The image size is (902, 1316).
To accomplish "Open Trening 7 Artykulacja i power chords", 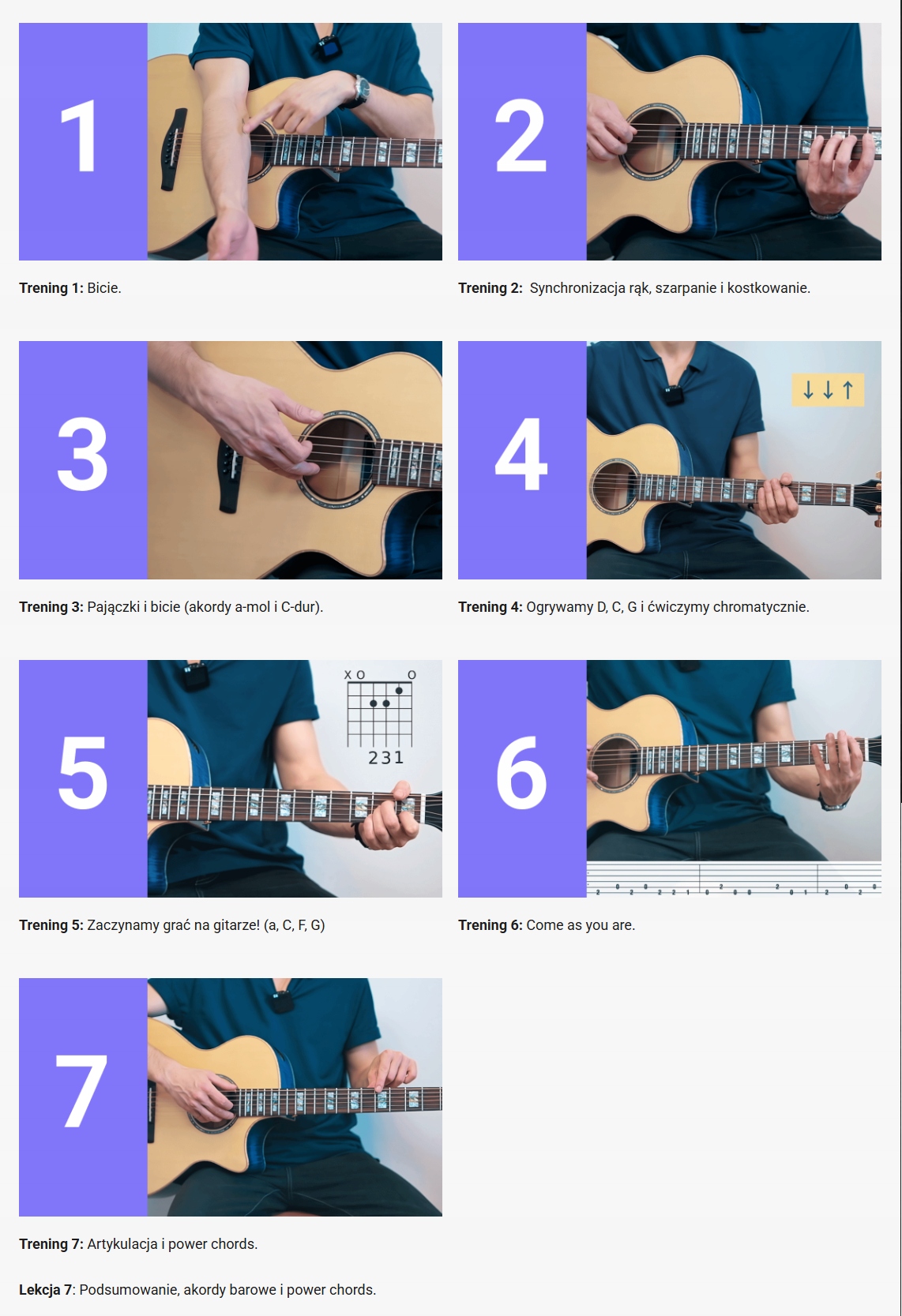I will (x=230, y=1097).
